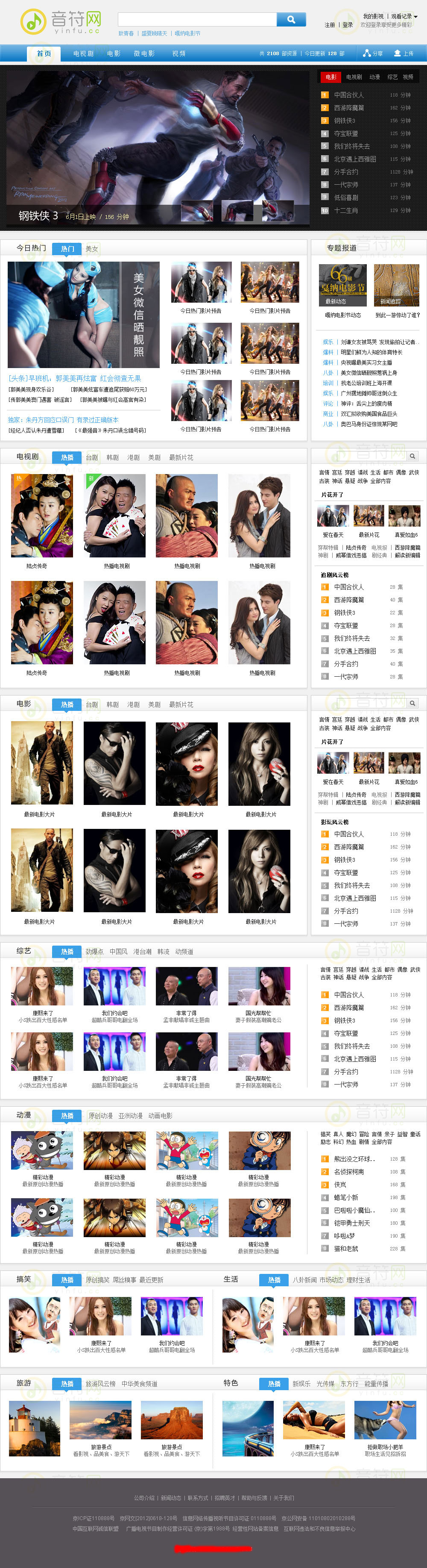Tap the blue search magnifier button

point(291,20)
